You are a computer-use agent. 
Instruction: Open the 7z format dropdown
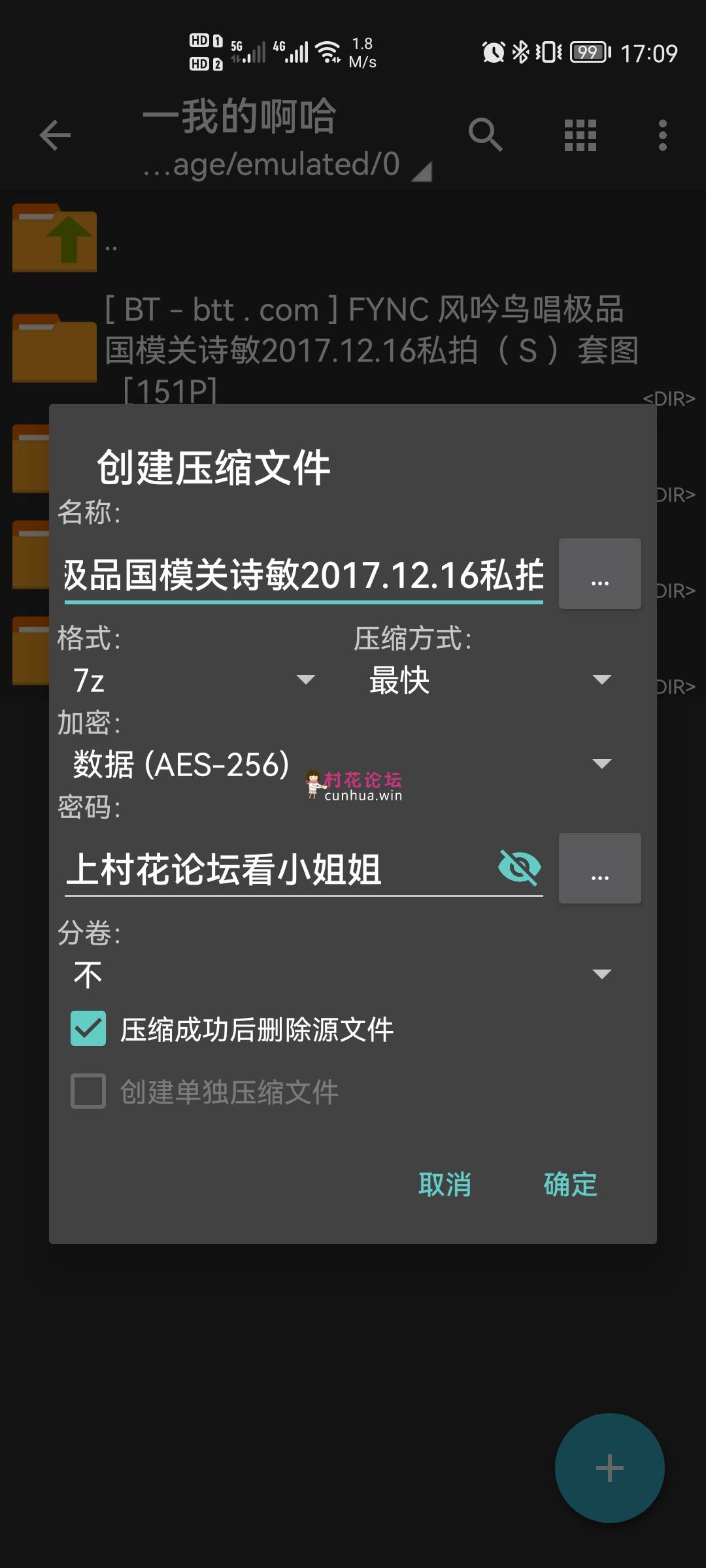[x=194, y=680]
